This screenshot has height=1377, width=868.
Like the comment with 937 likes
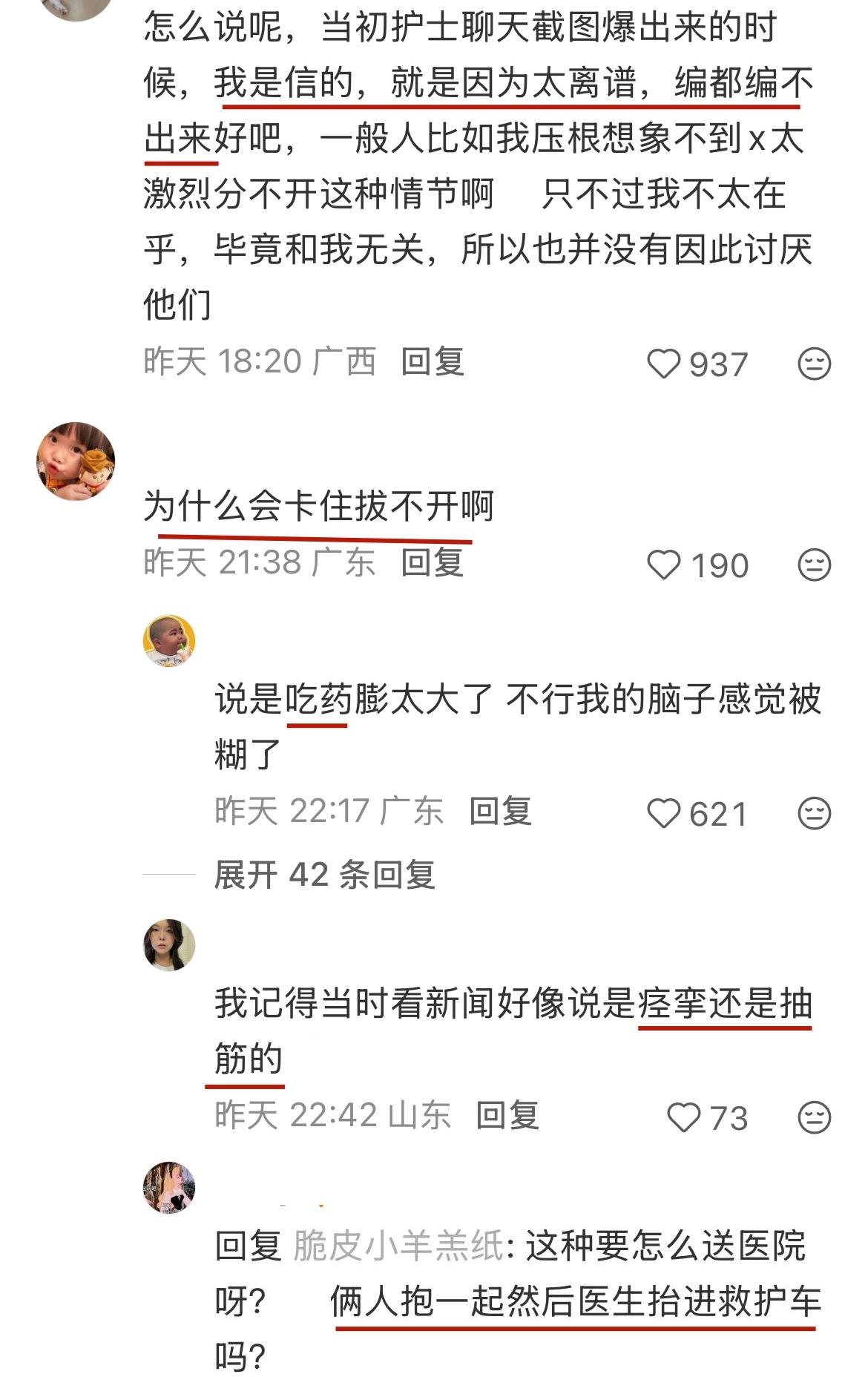[x=663, y=364]
